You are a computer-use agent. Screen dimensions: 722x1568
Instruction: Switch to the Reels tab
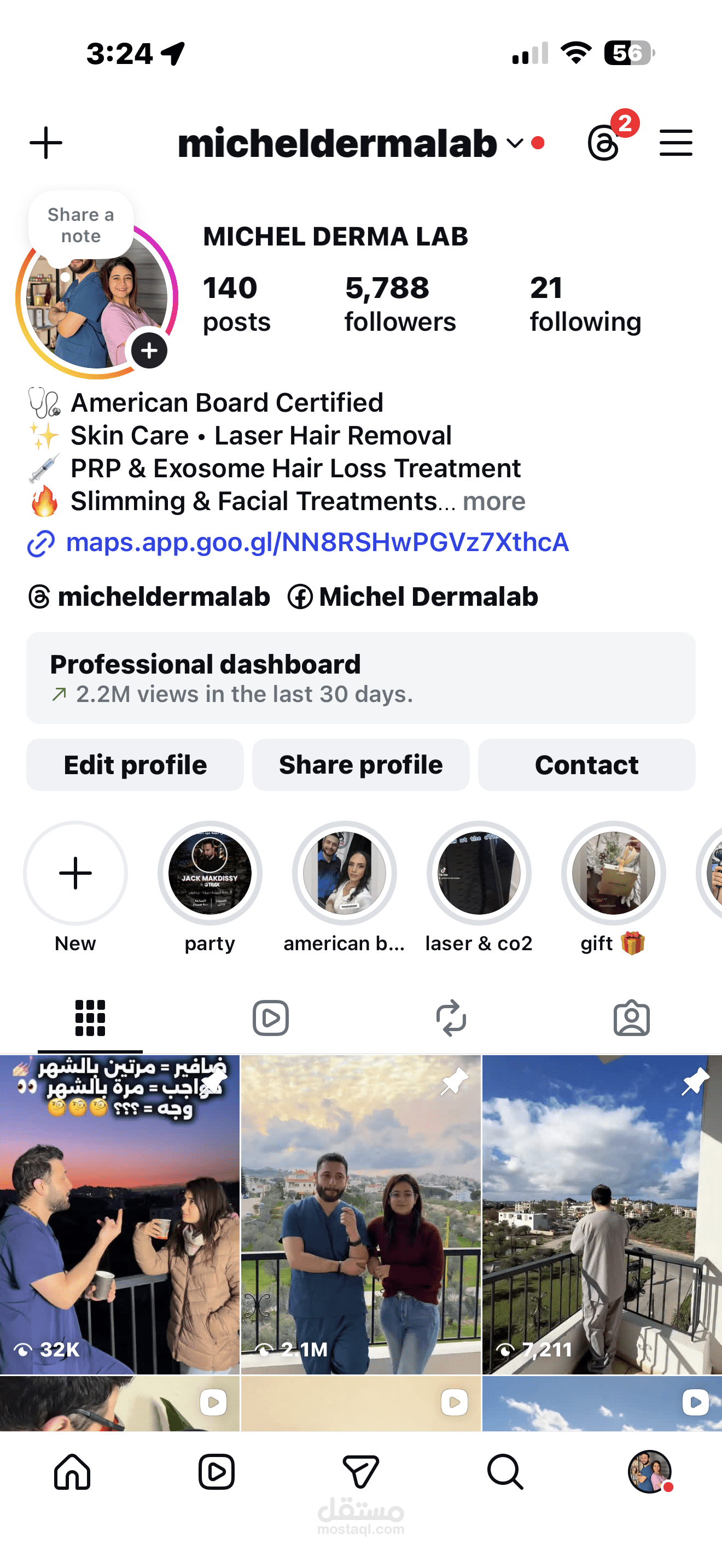[270, 1017]
